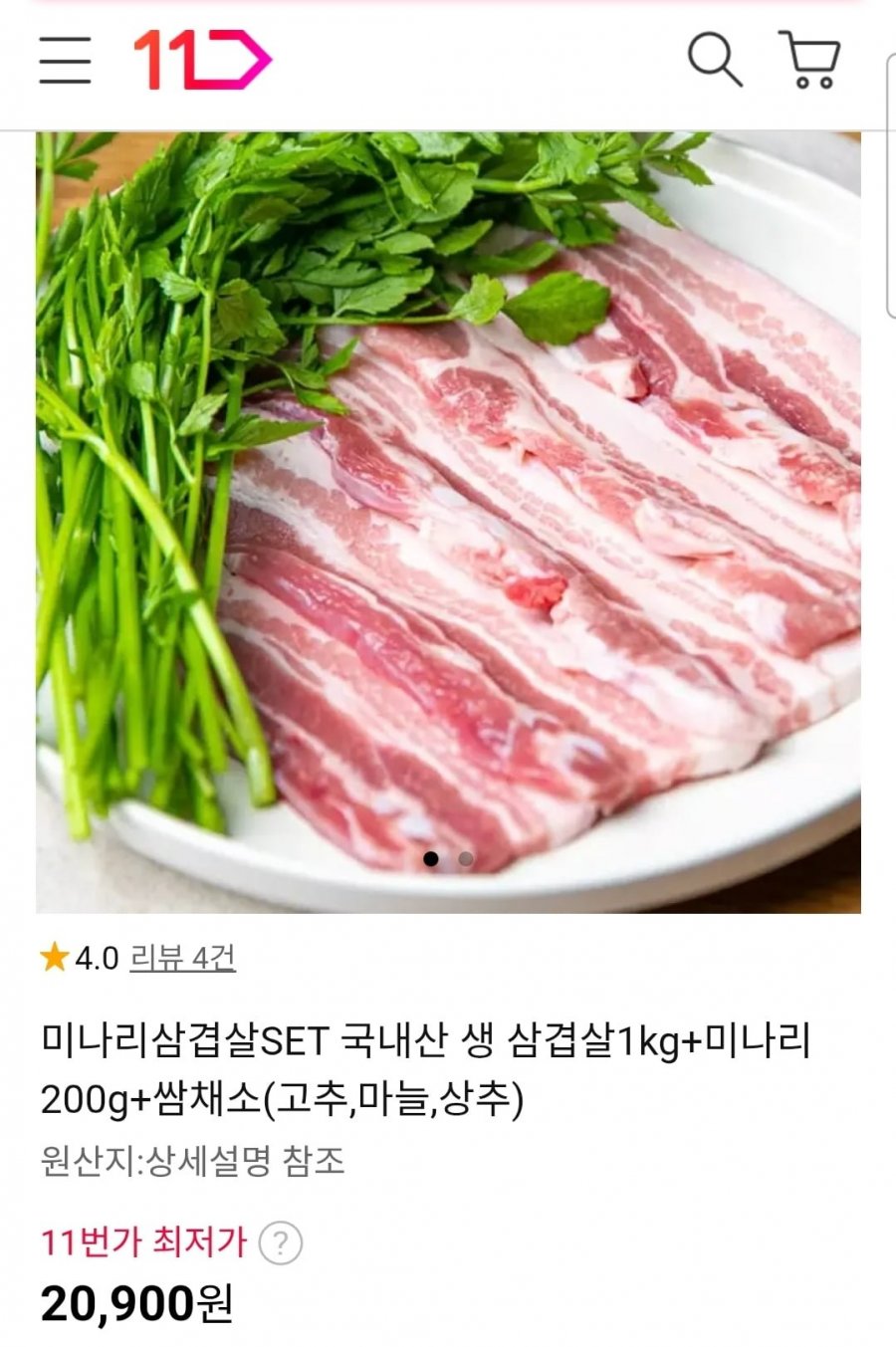Open the shopping cart
This screenshot has width=896, height=1347.
[x=810, y=60]
